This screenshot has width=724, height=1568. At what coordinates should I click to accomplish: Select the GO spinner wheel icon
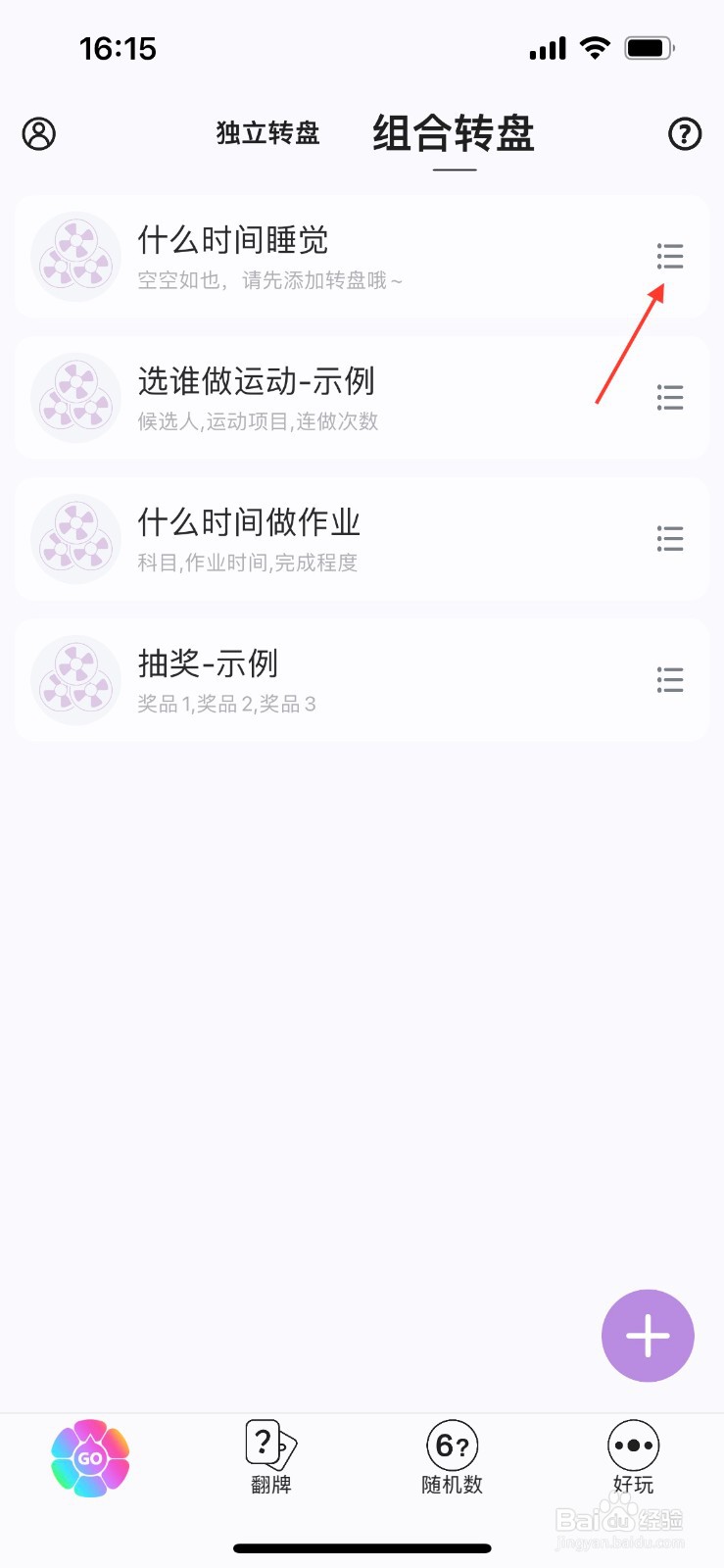pos(89,1459)
